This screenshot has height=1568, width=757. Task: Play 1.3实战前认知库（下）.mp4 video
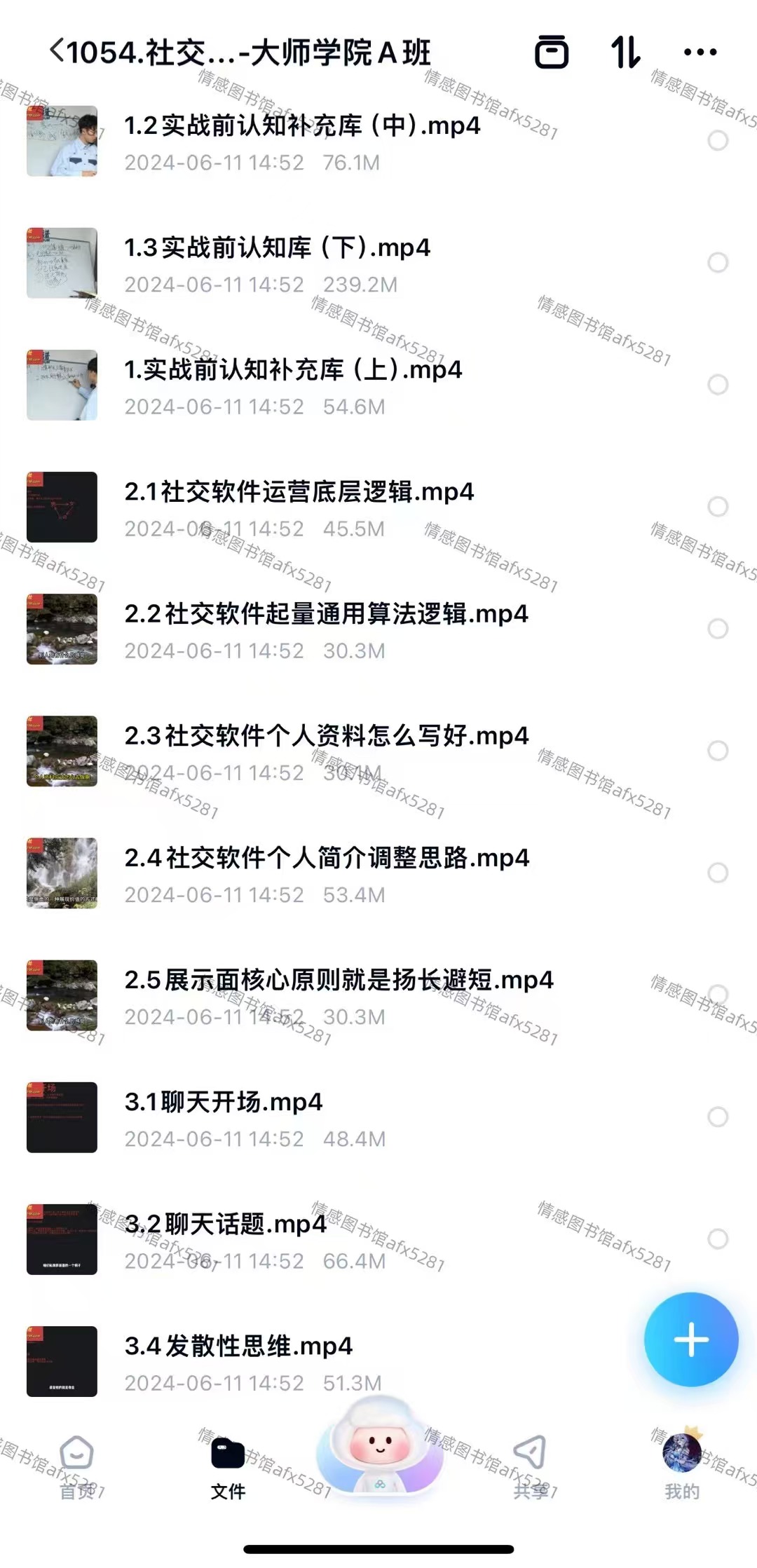coord(277,248)
